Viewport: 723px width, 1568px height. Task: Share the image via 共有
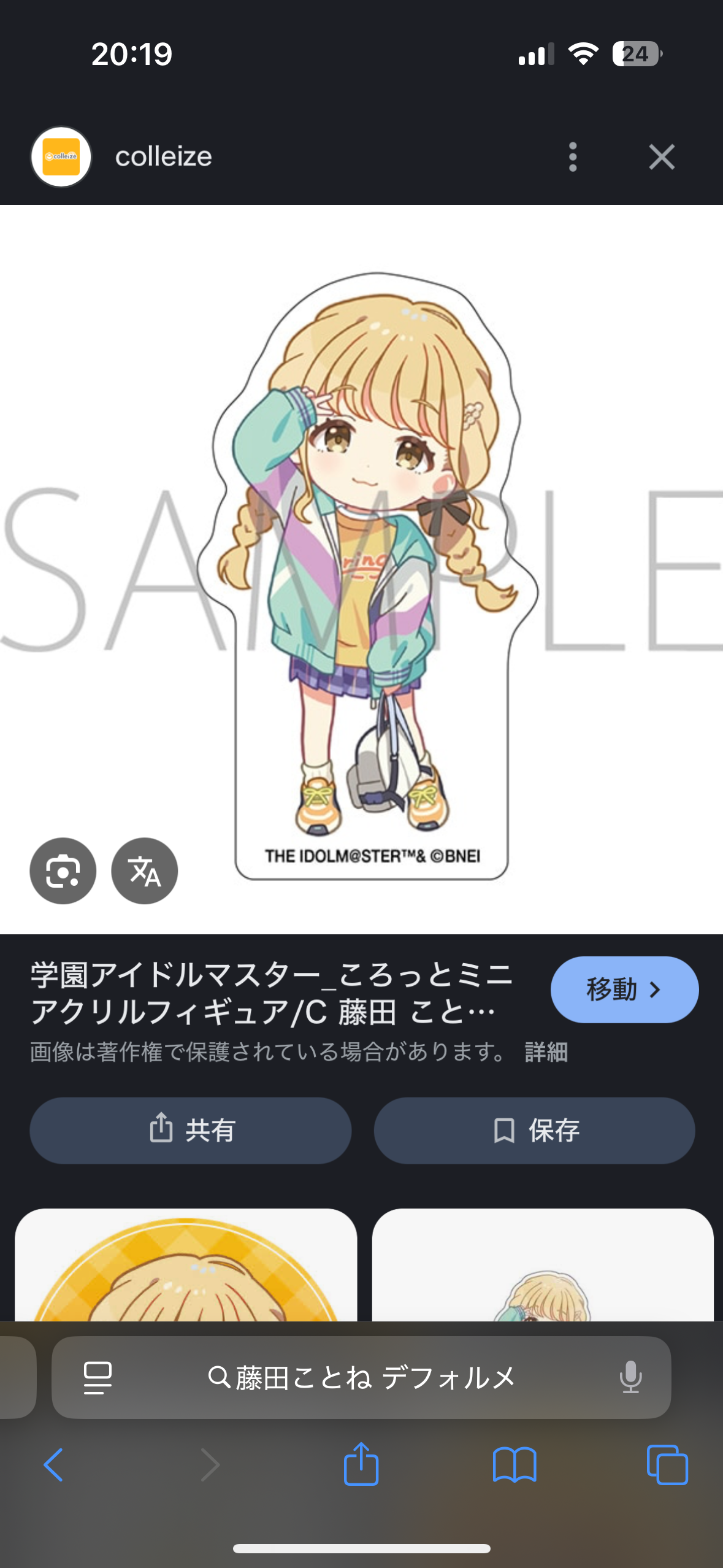[191, 1130]
